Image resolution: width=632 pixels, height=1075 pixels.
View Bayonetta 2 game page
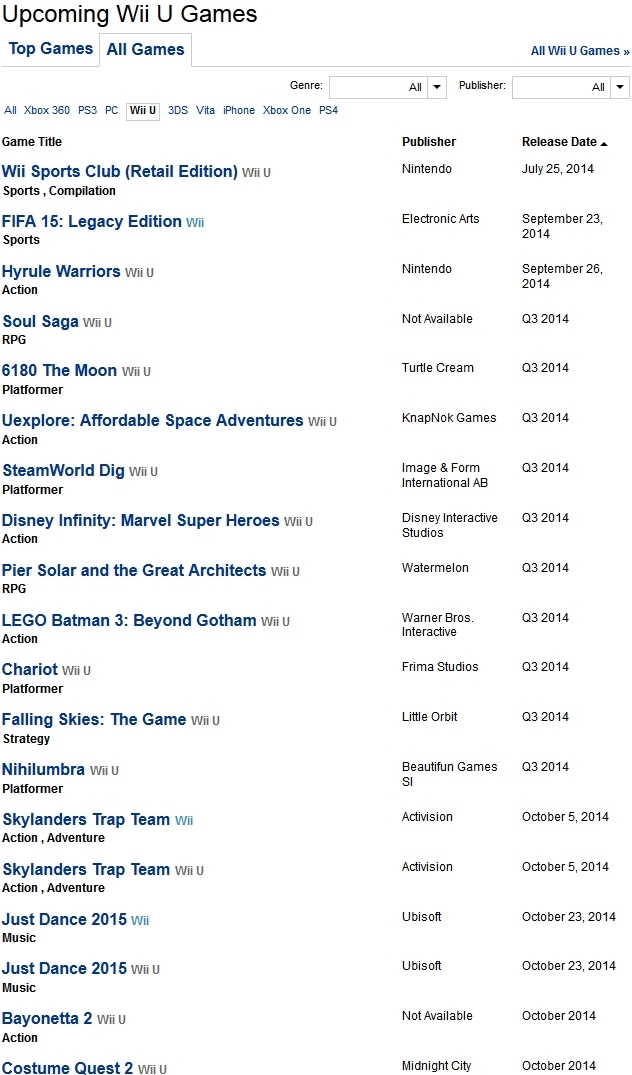(47, 1019)
